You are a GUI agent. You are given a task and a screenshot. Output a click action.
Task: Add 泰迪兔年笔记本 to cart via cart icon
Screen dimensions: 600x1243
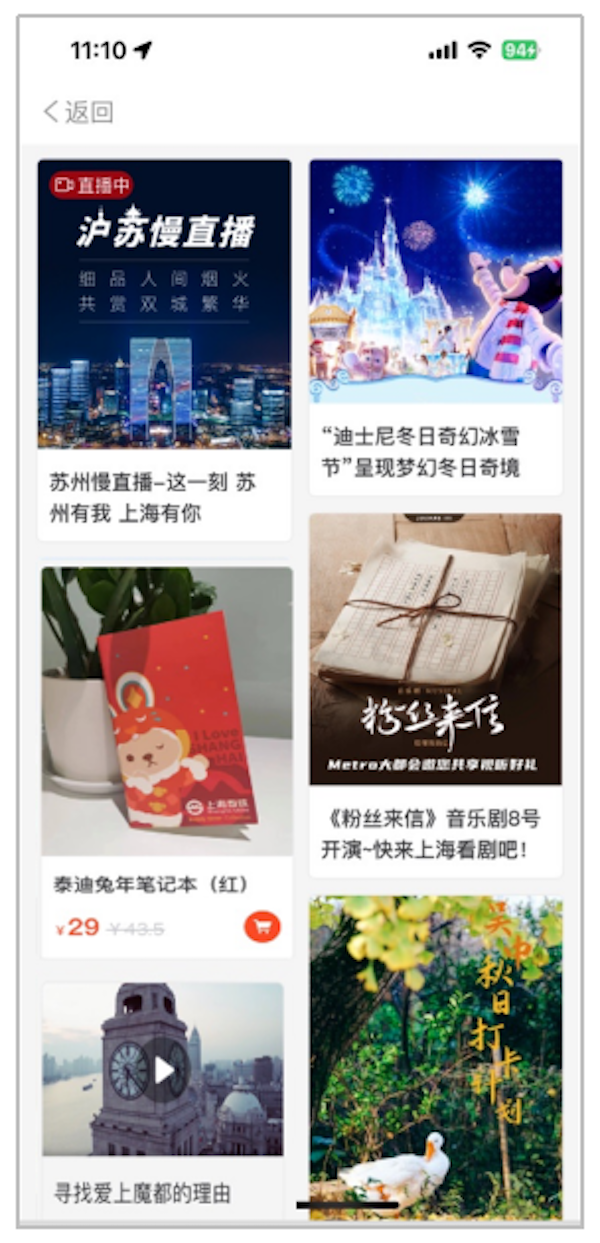click(262, 927)
